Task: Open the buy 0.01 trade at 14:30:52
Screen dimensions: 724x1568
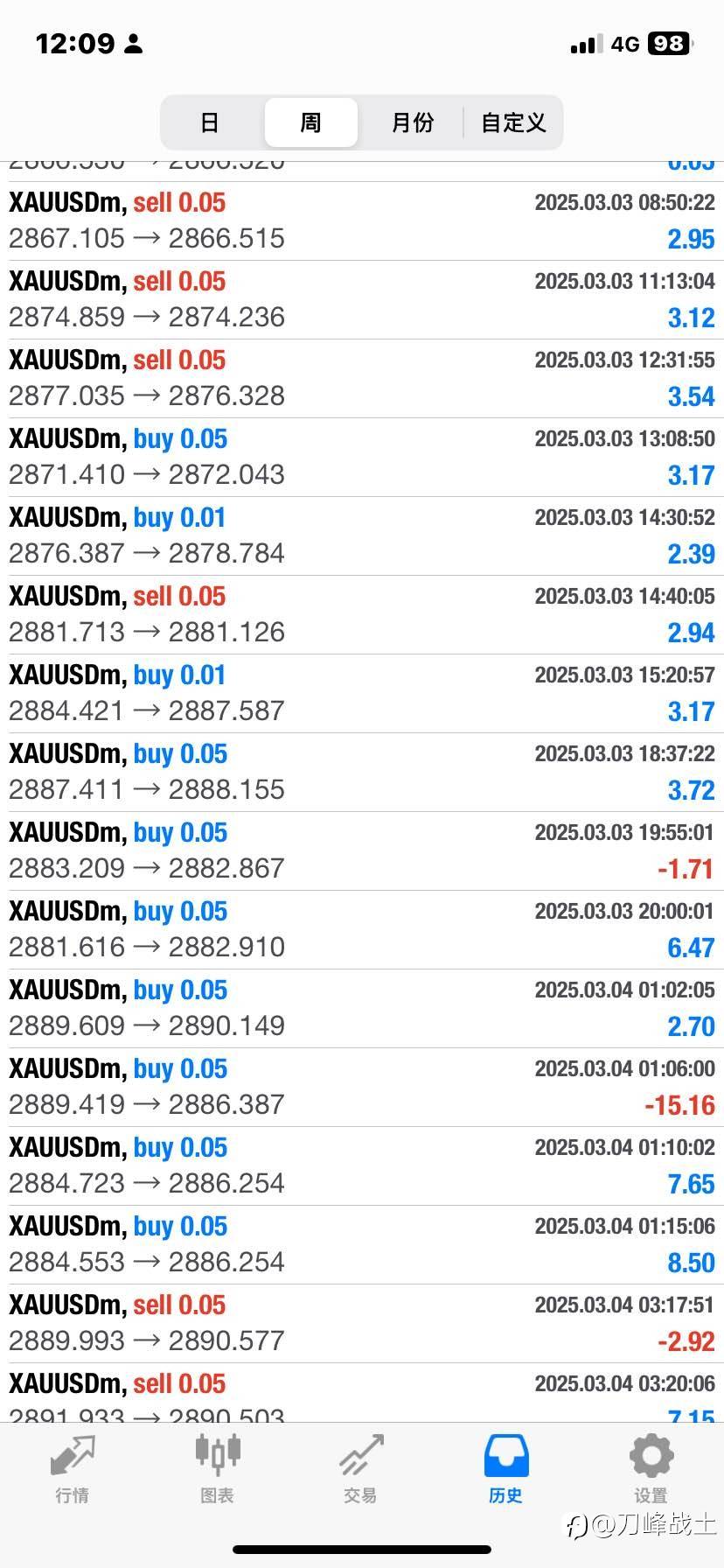Action: click(362, 535)
